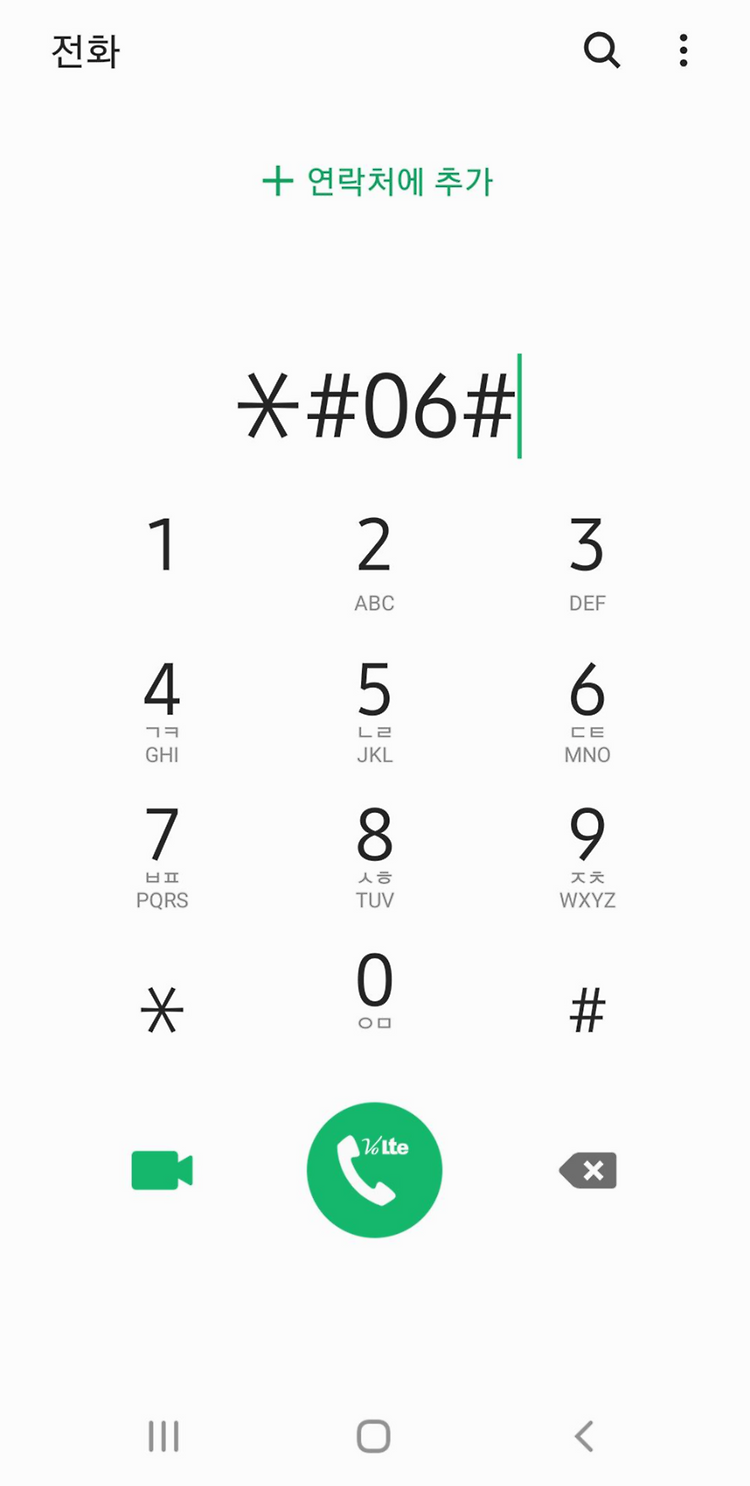Open the search icon

point(602,50)
